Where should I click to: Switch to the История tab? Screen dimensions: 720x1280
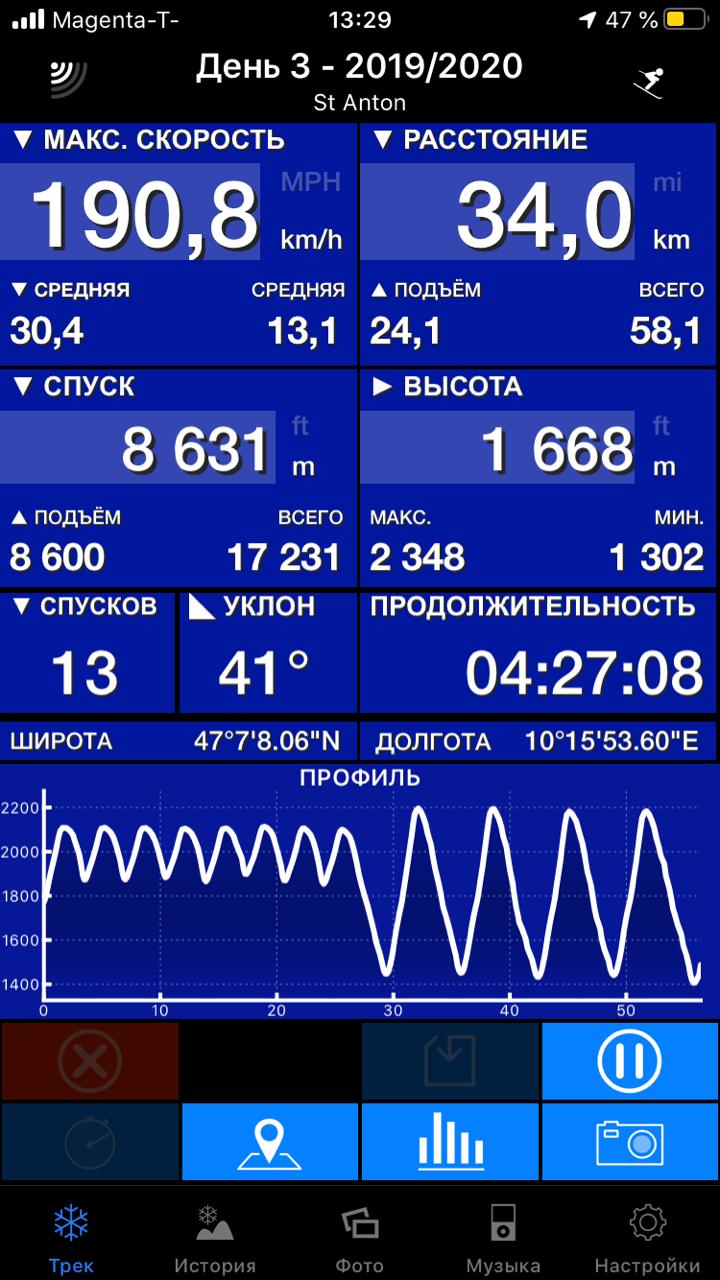pos(215,1238)
